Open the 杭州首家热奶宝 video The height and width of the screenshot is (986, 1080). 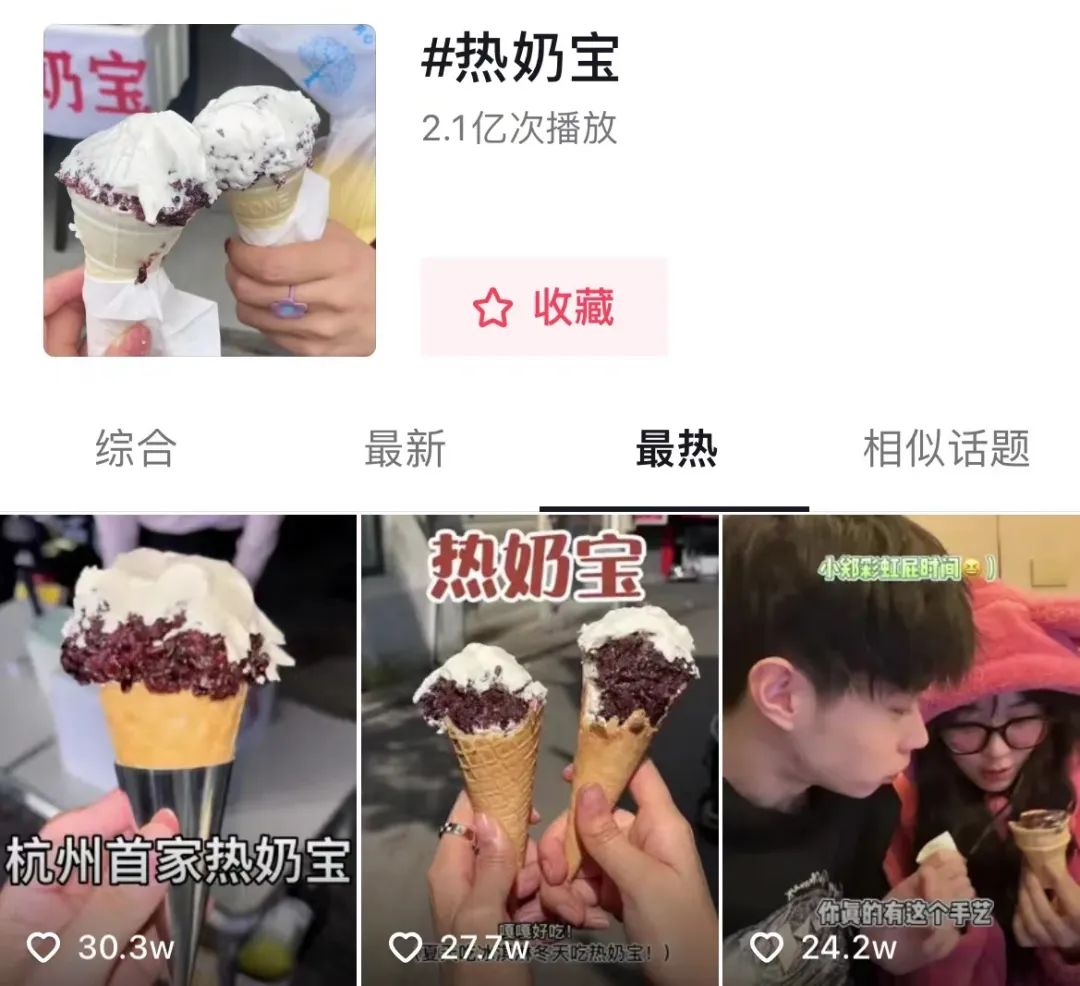178,750
